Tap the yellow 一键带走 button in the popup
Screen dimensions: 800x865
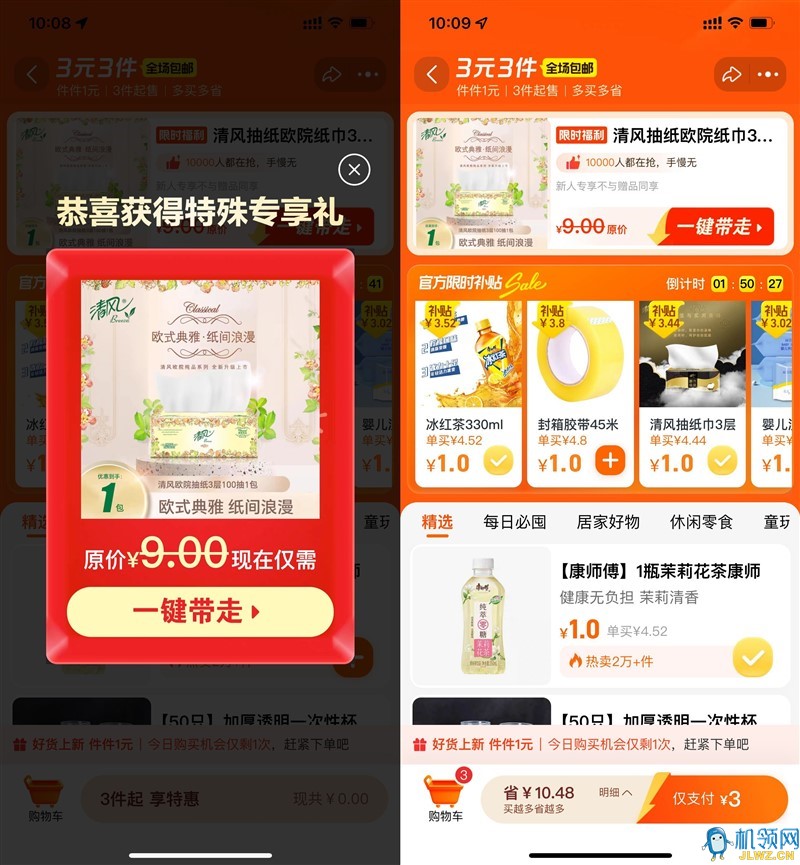[200, 612]
